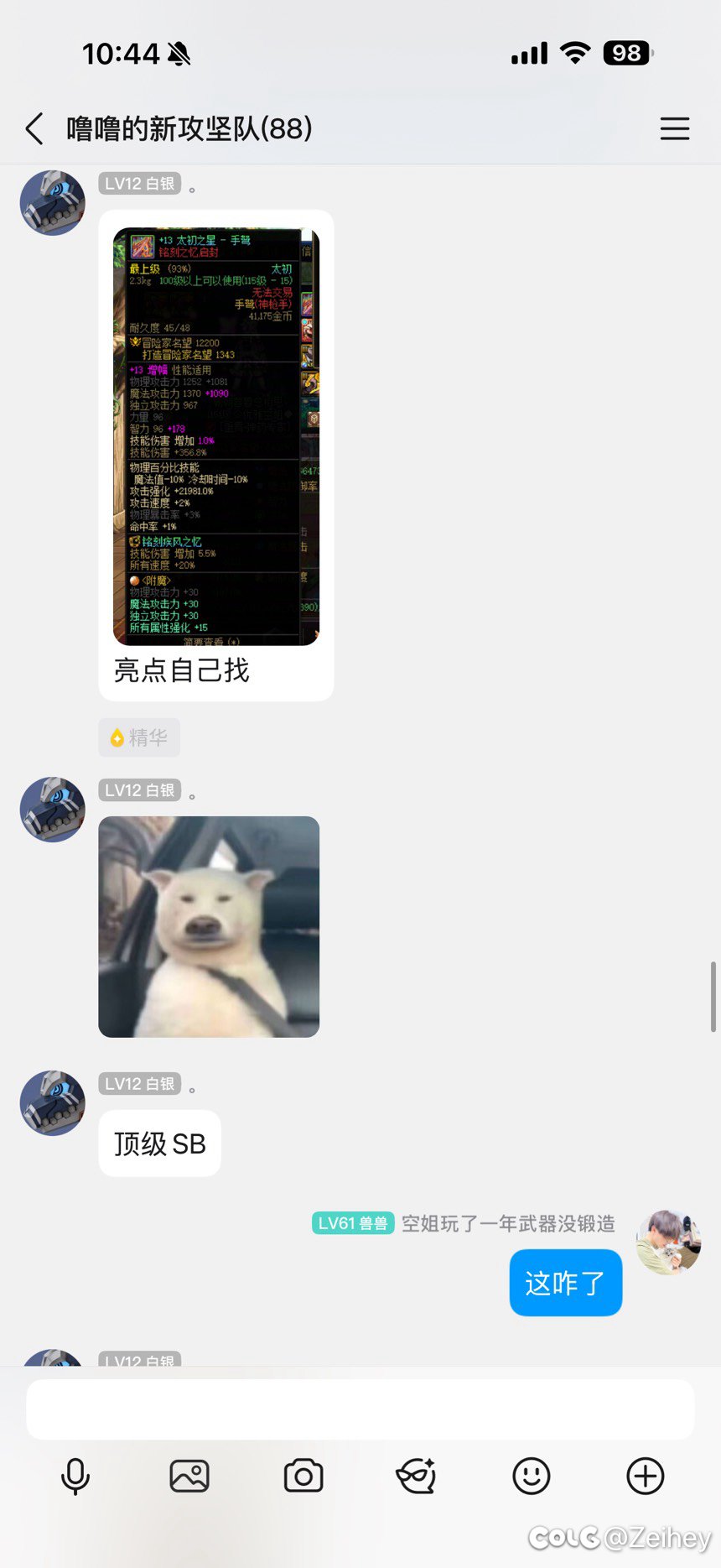Open the camera icon in chat toolbar
This screenshot has width=721, height=1568.
[x=303, y=1477]
